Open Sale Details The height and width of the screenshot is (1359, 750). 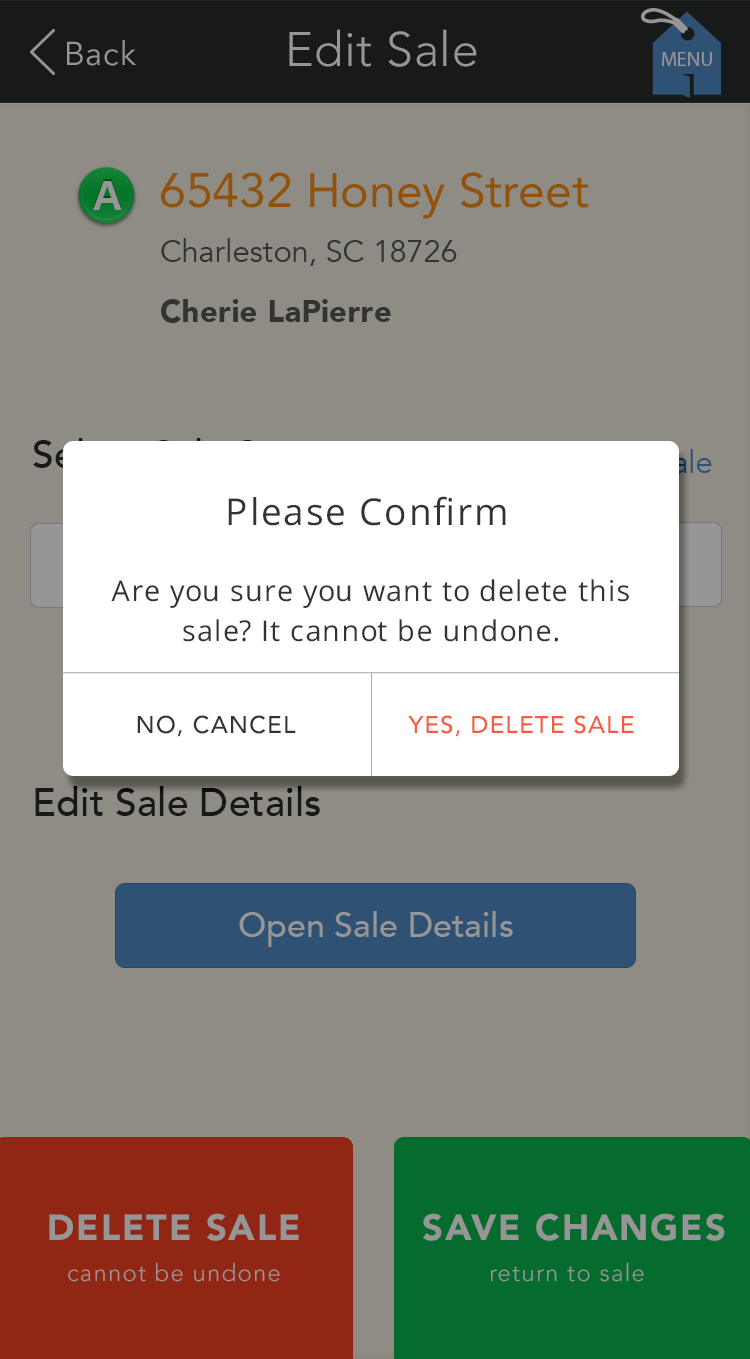point(375,925)
